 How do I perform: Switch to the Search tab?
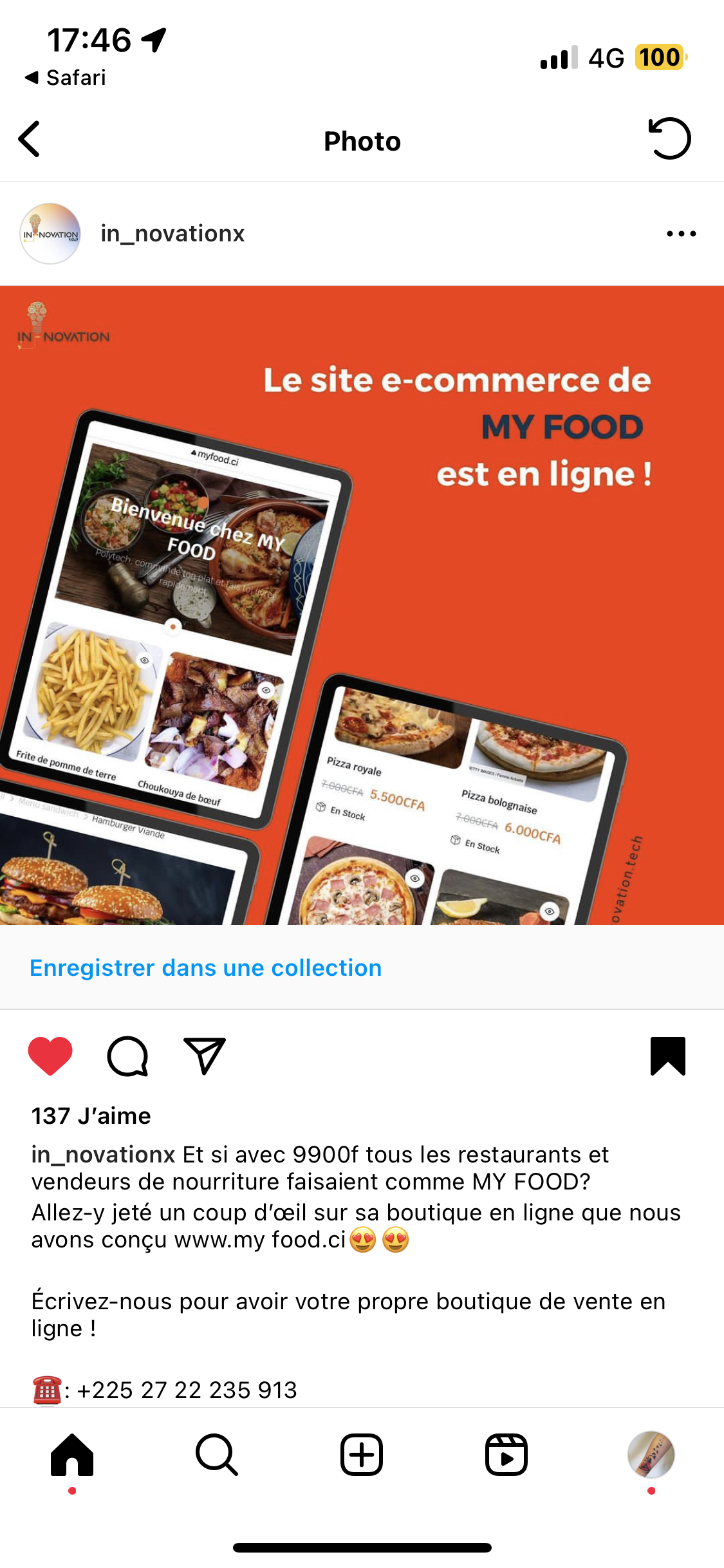click(x=217, y=1455)
